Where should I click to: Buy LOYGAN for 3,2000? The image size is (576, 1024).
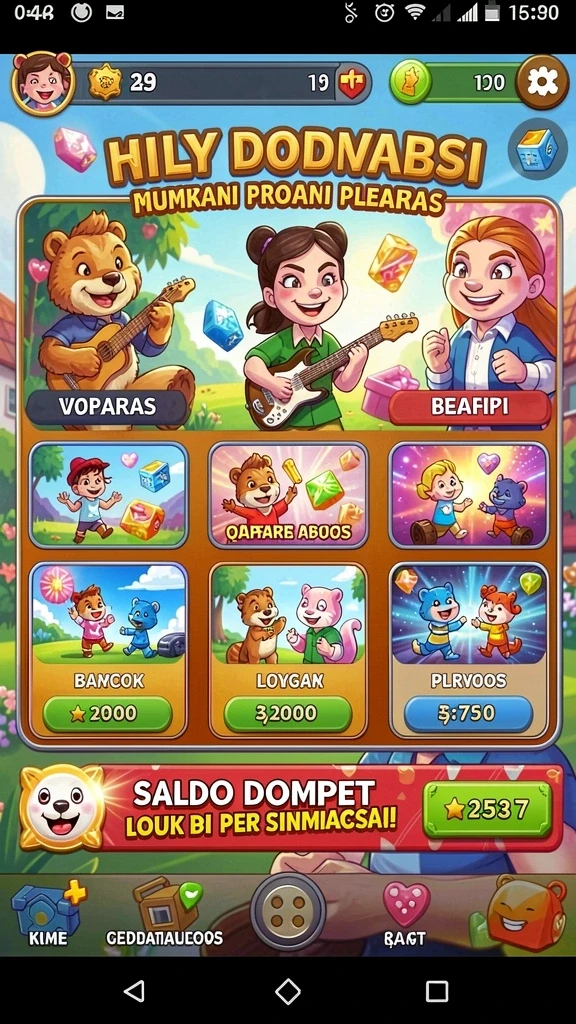[288, 714]
